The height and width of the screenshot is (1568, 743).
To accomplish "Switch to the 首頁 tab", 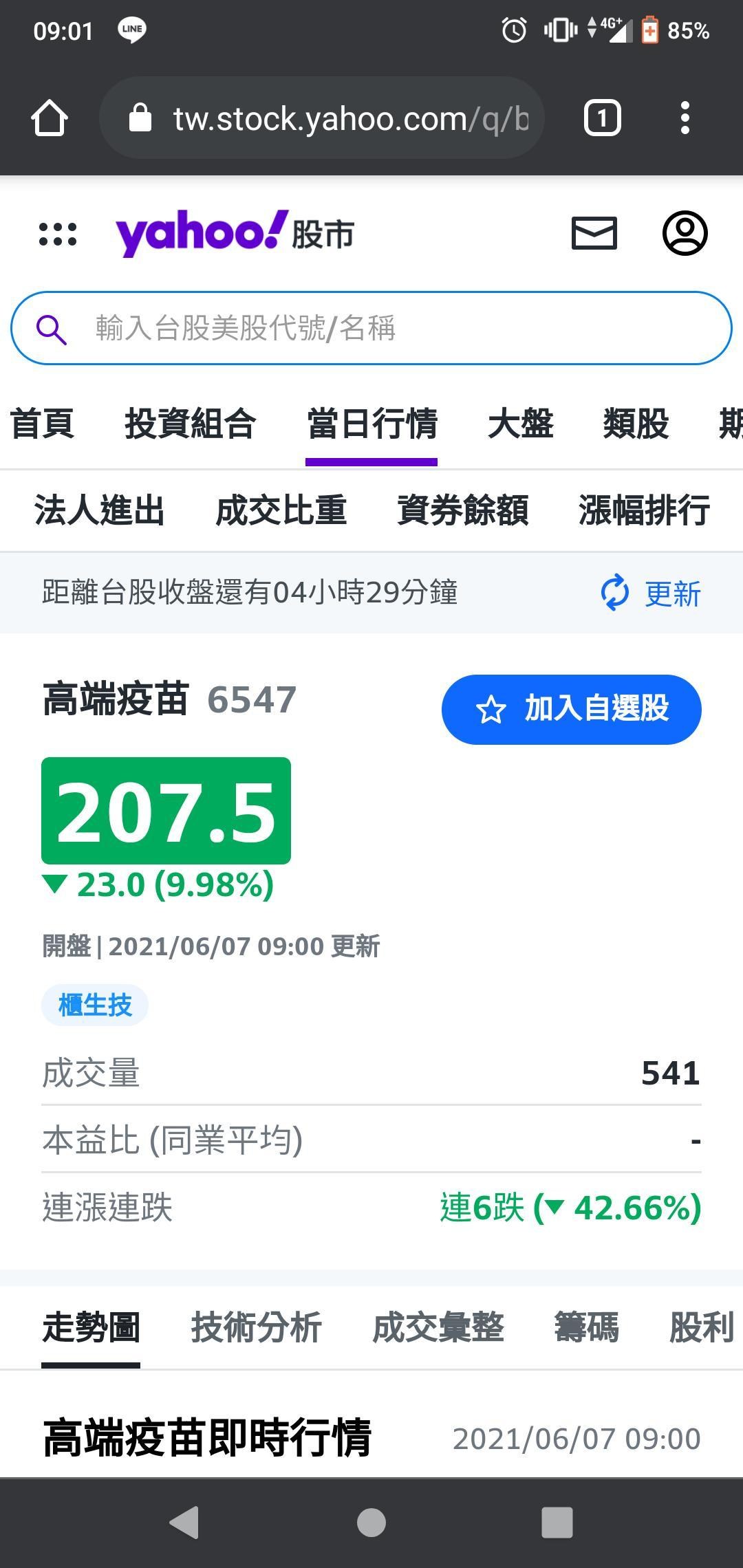I will pyautogui.click(x=43, y=423).
